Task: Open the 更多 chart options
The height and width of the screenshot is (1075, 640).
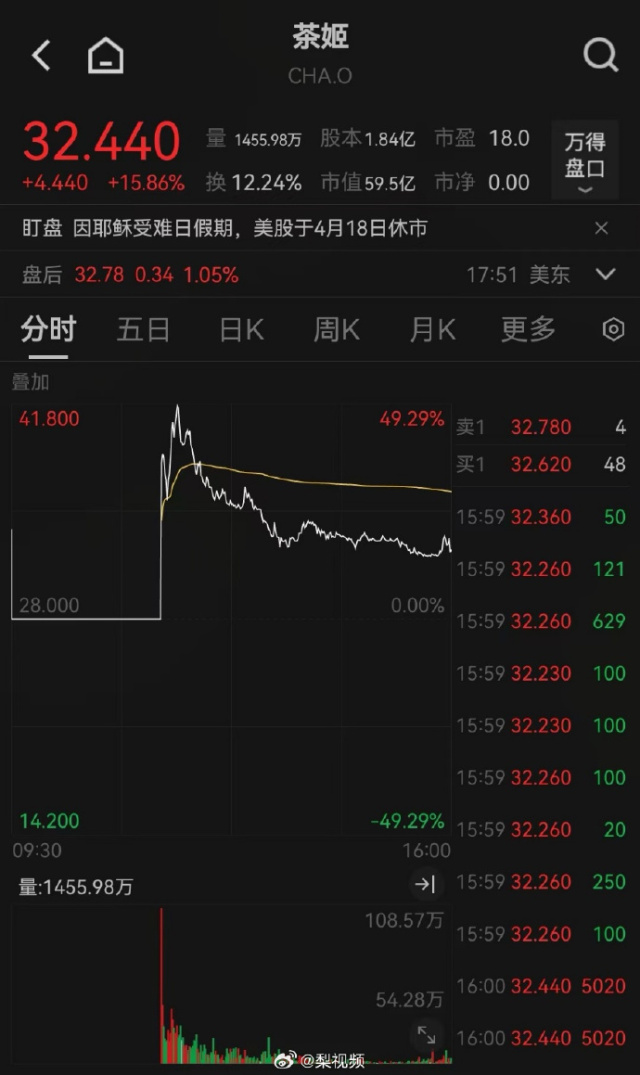Action: [x=528, y=330]
